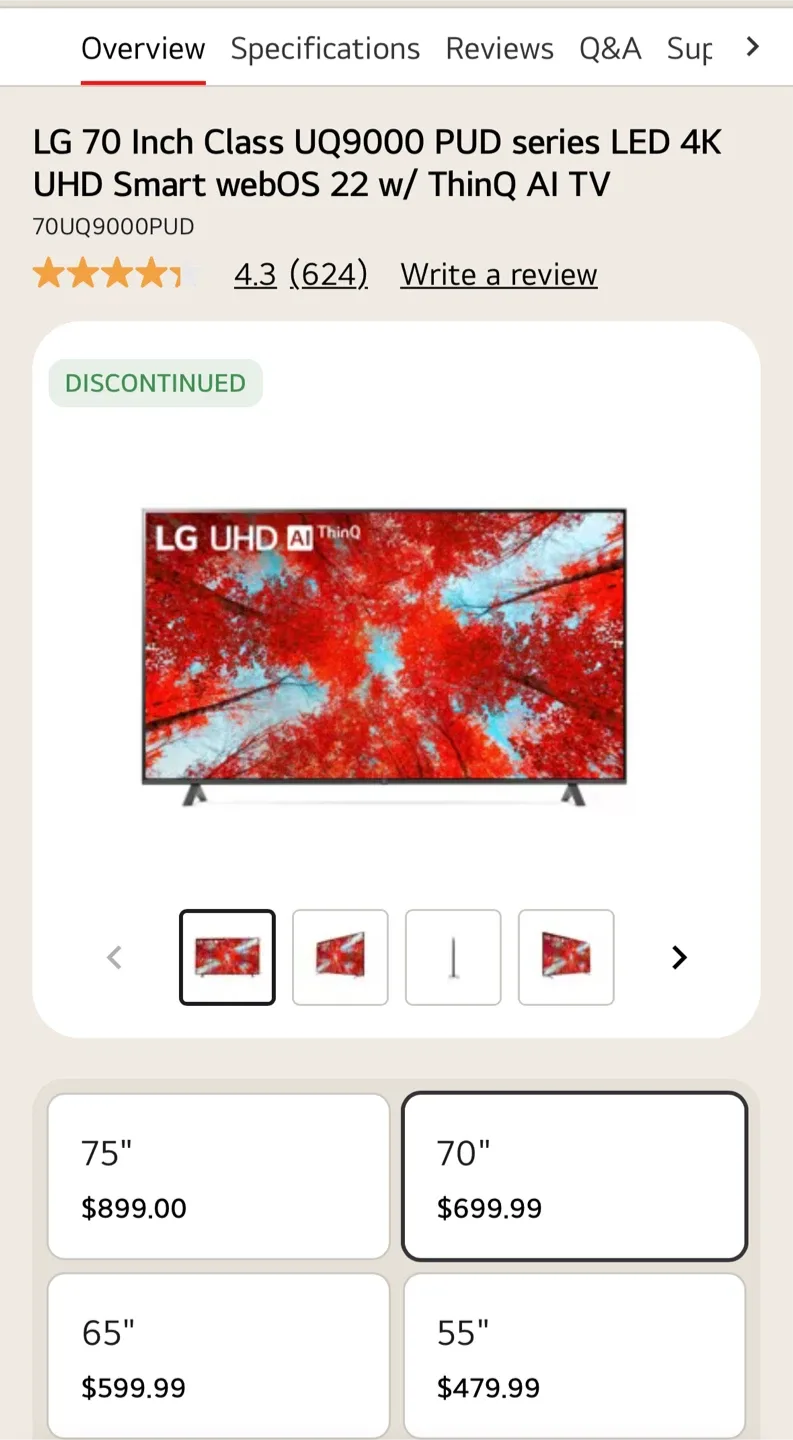This screenshot has width=793, height=1440.
Task: Click the Write a review link
Action: tap(498, 274)
